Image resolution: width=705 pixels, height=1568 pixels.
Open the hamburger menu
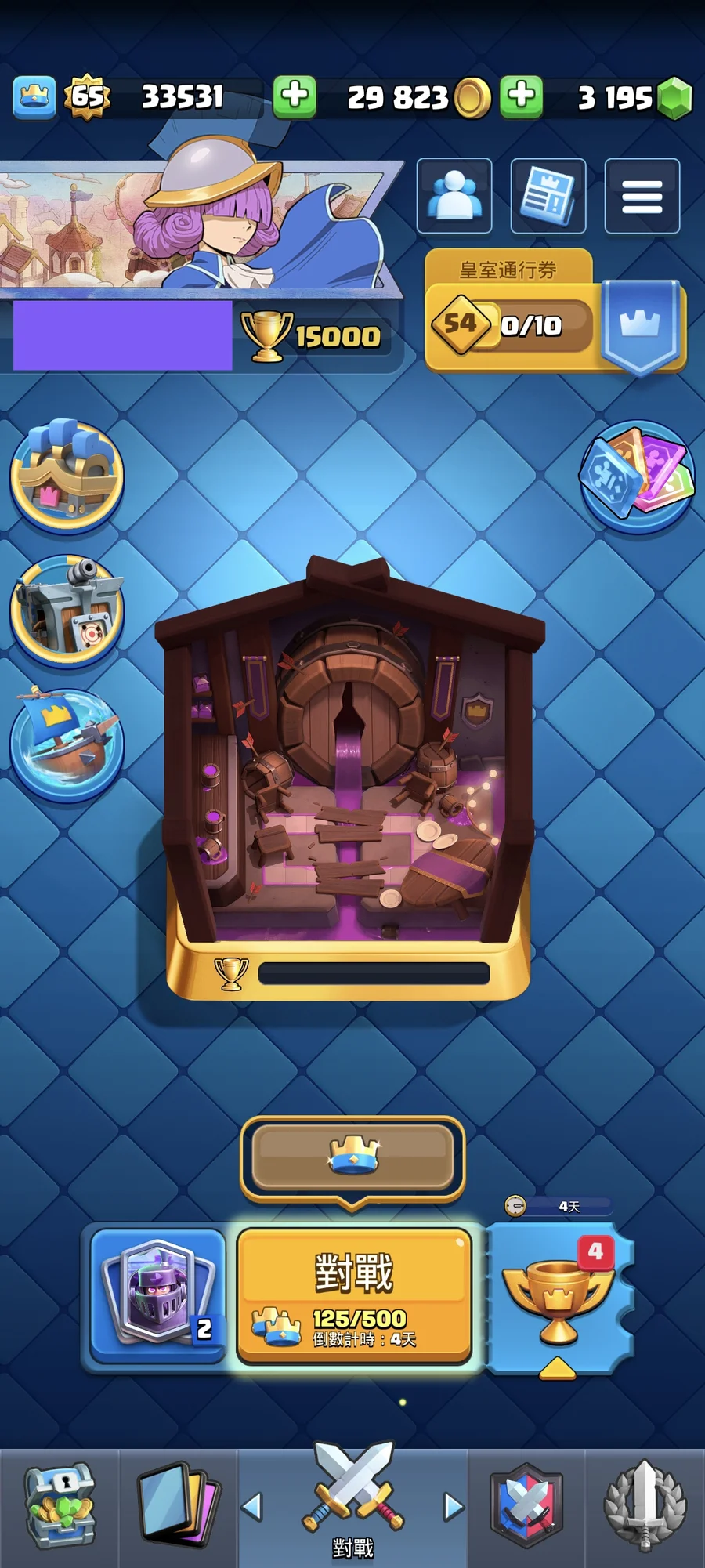[x=642, y=196]
